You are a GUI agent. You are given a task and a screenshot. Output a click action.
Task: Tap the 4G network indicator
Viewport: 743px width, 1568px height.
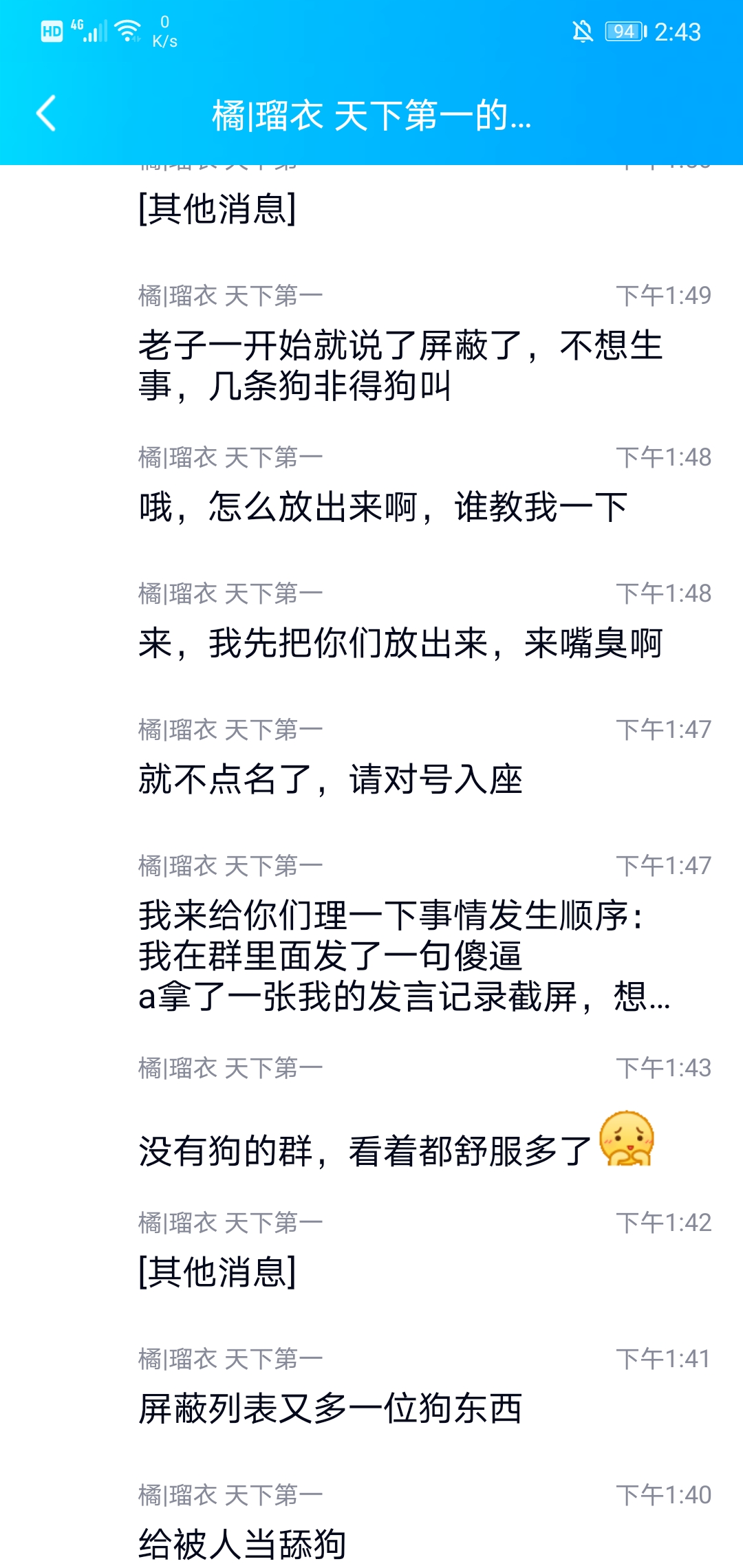pyautogui.click(x=76, y=25)
